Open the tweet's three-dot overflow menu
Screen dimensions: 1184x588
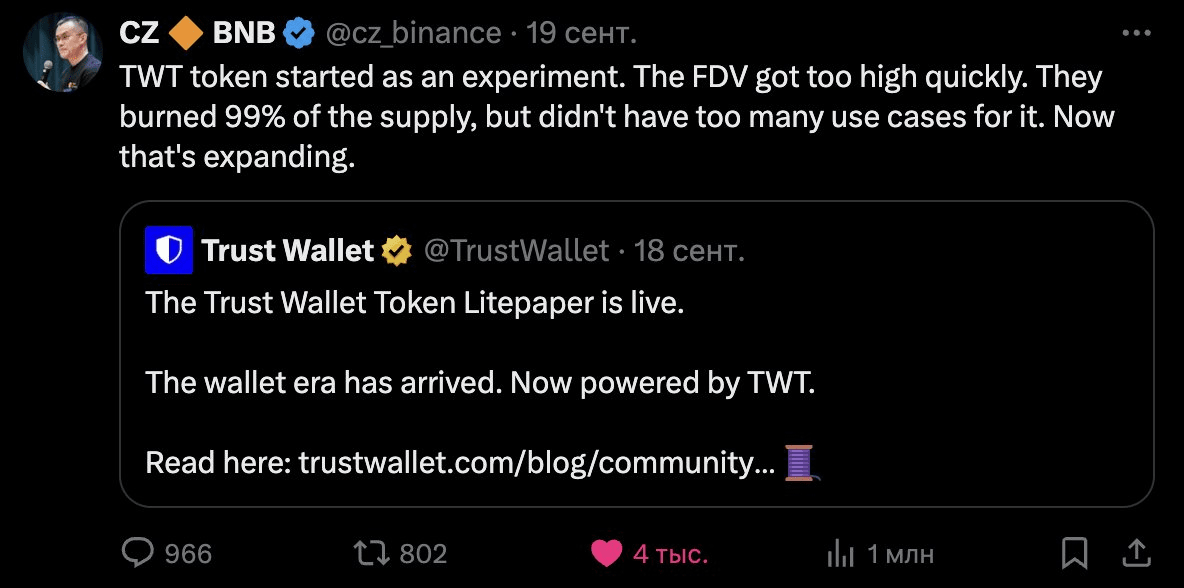click(x=1137, y=33)
